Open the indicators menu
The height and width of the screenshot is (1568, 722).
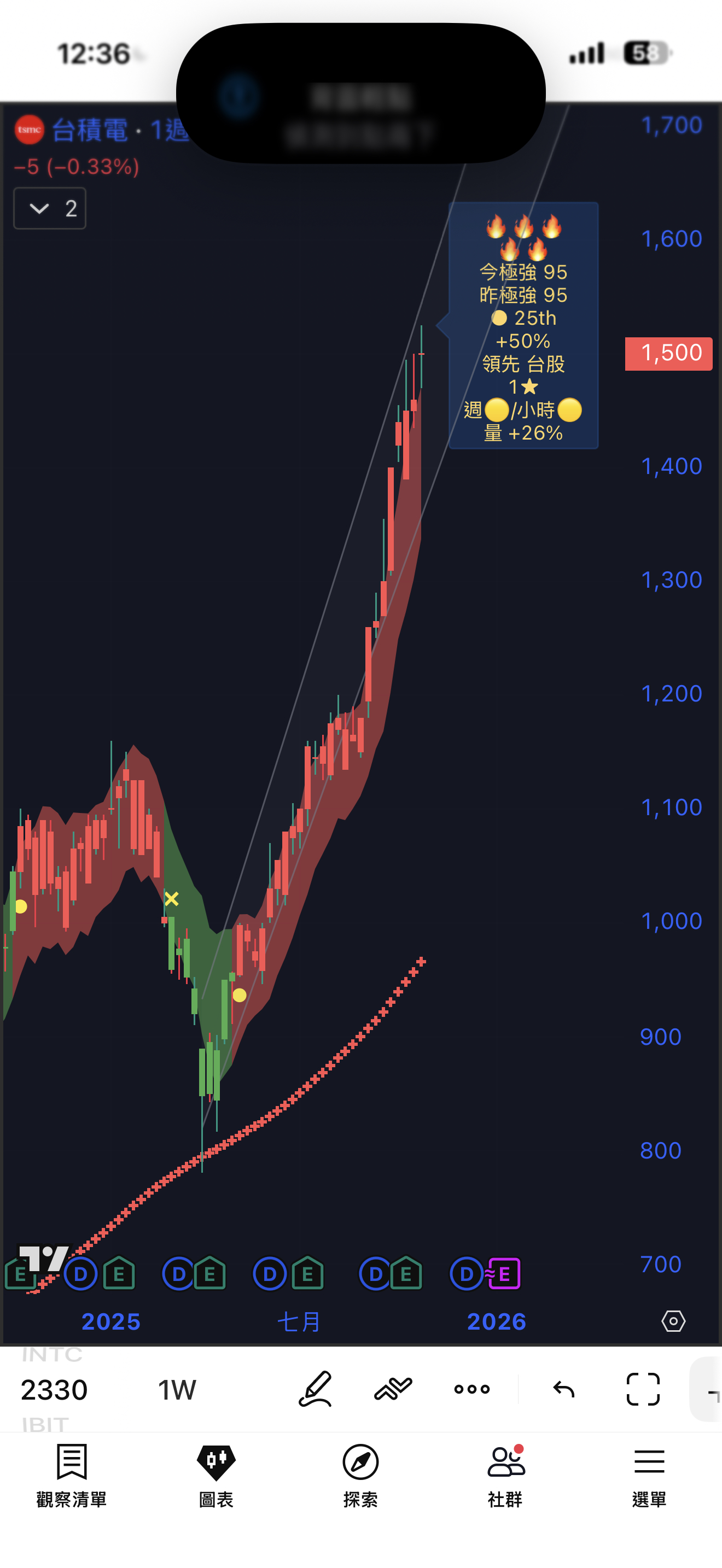(393, 1389)
